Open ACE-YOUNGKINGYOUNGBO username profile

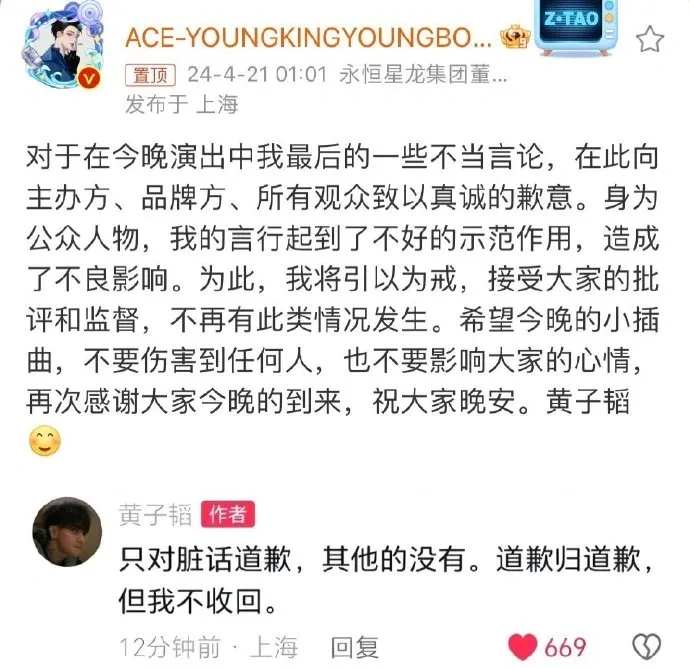coord(307,38)
